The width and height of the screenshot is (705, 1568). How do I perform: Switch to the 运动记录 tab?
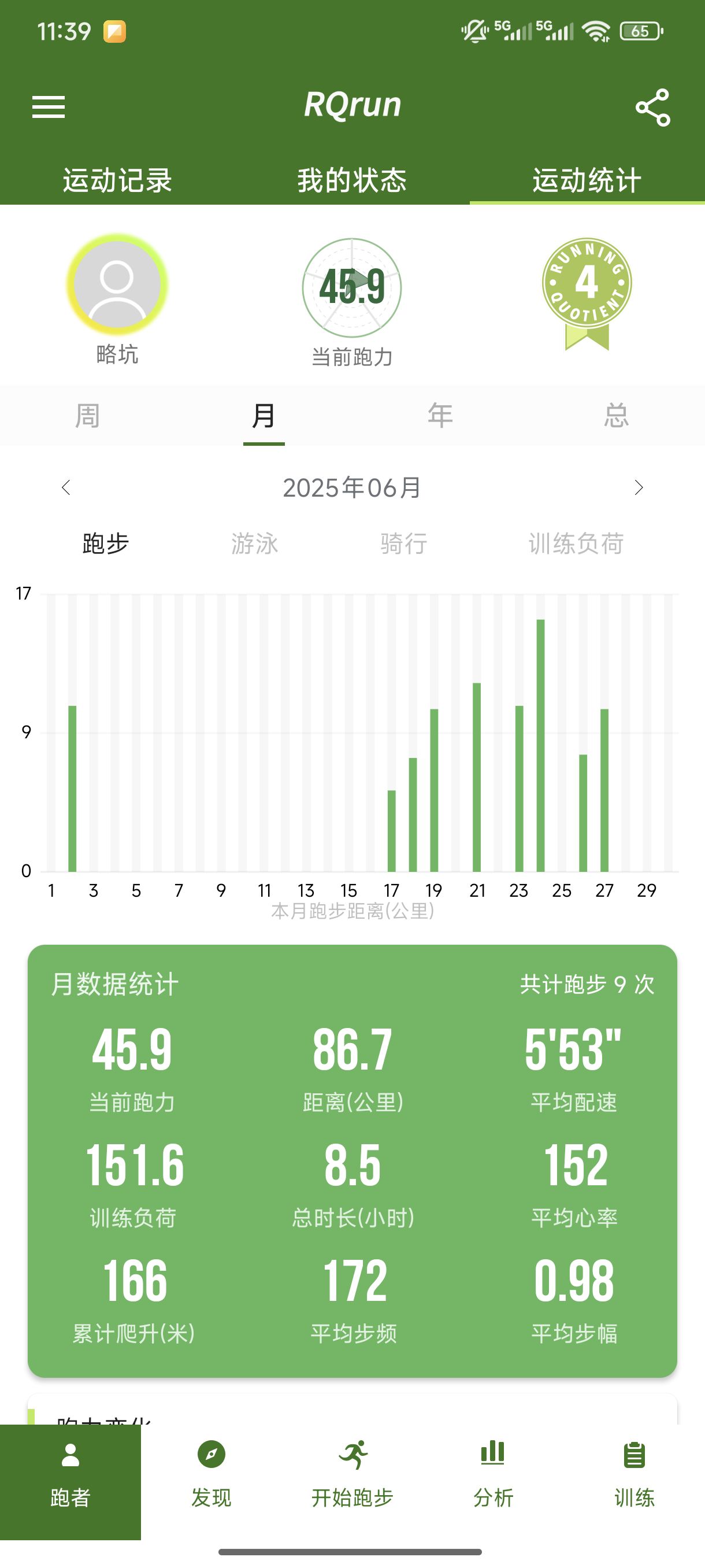pos(117,180)
